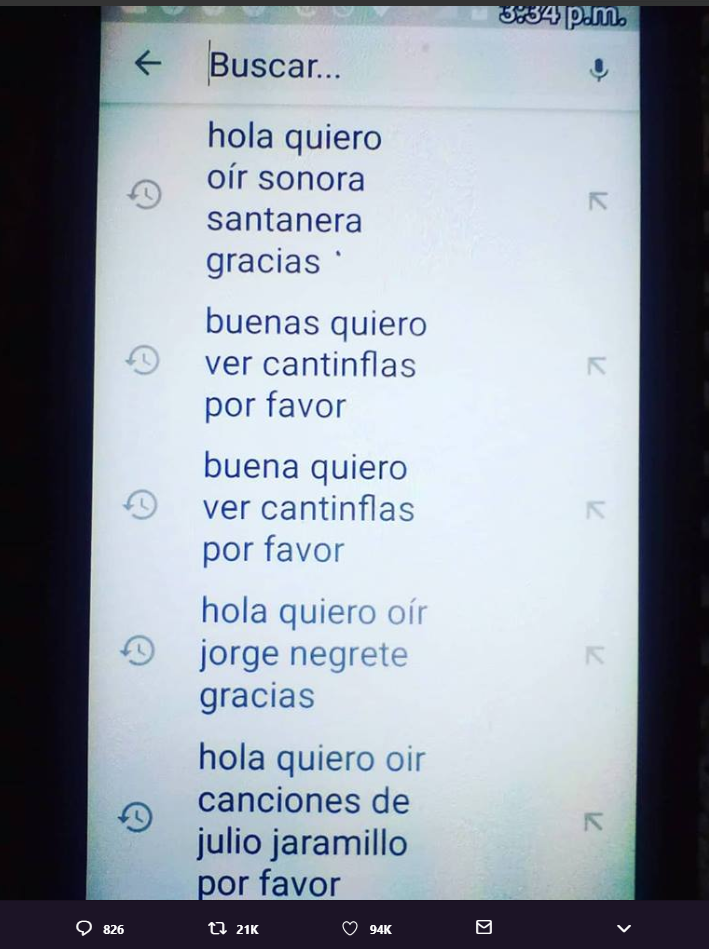
Task: Share the tweet via direct message
Action: point(484,928)
